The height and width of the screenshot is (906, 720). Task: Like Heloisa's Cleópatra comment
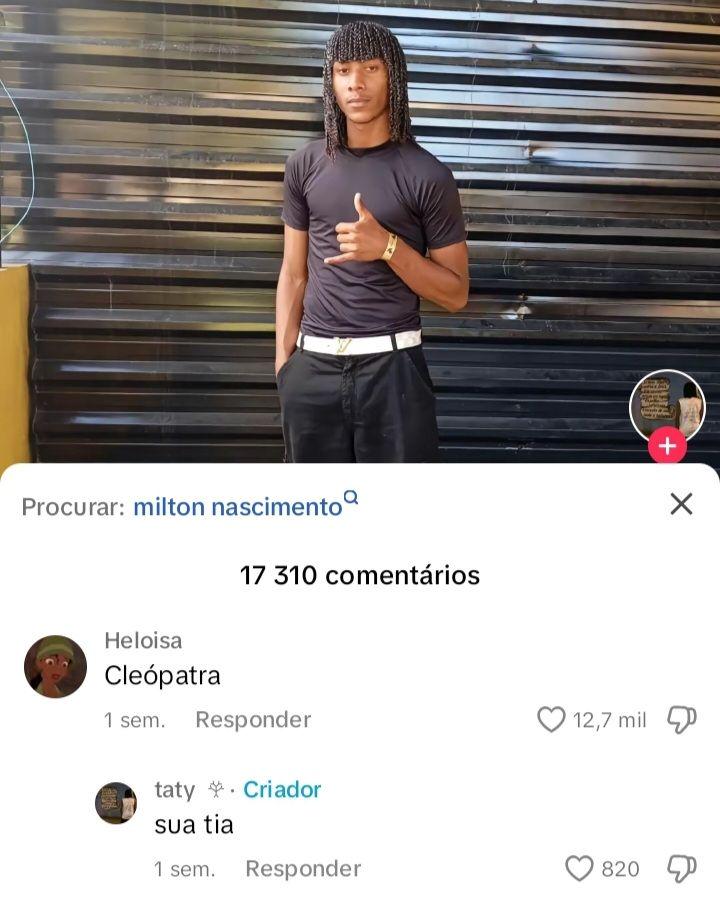coord(552,719)
